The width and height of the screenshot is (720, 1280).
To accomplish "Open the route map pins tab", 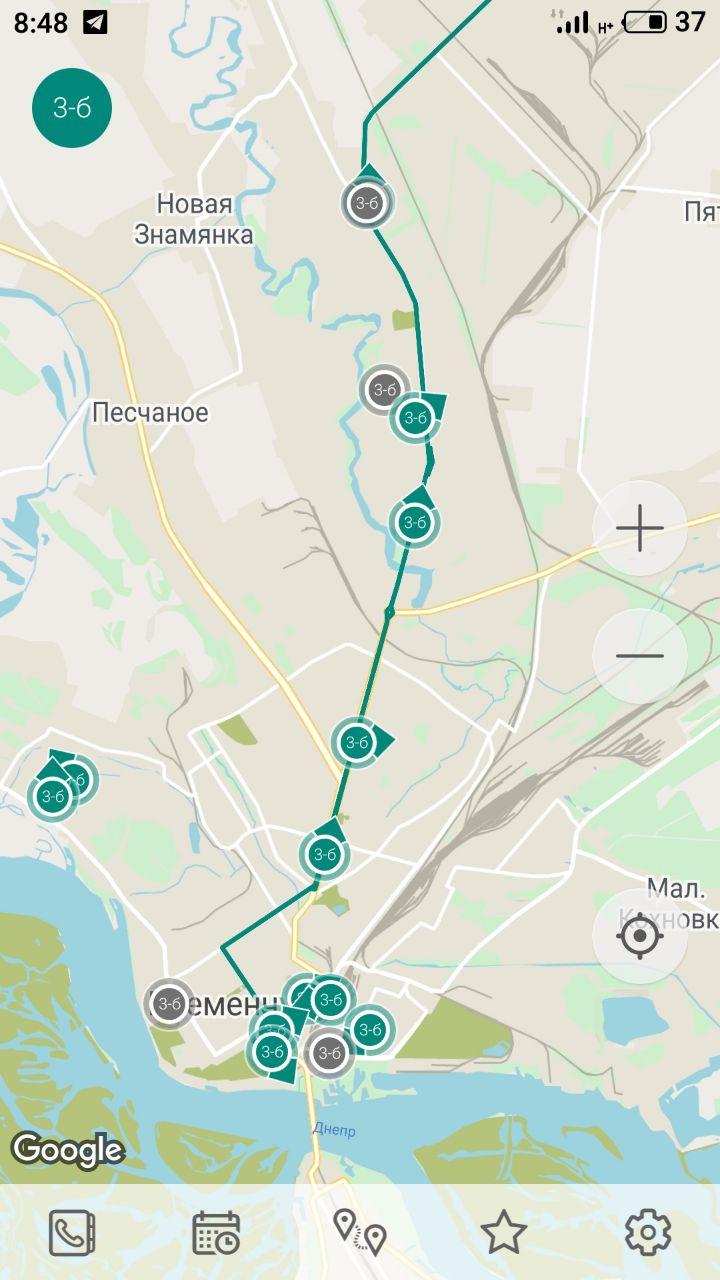I will [360, 1232].
